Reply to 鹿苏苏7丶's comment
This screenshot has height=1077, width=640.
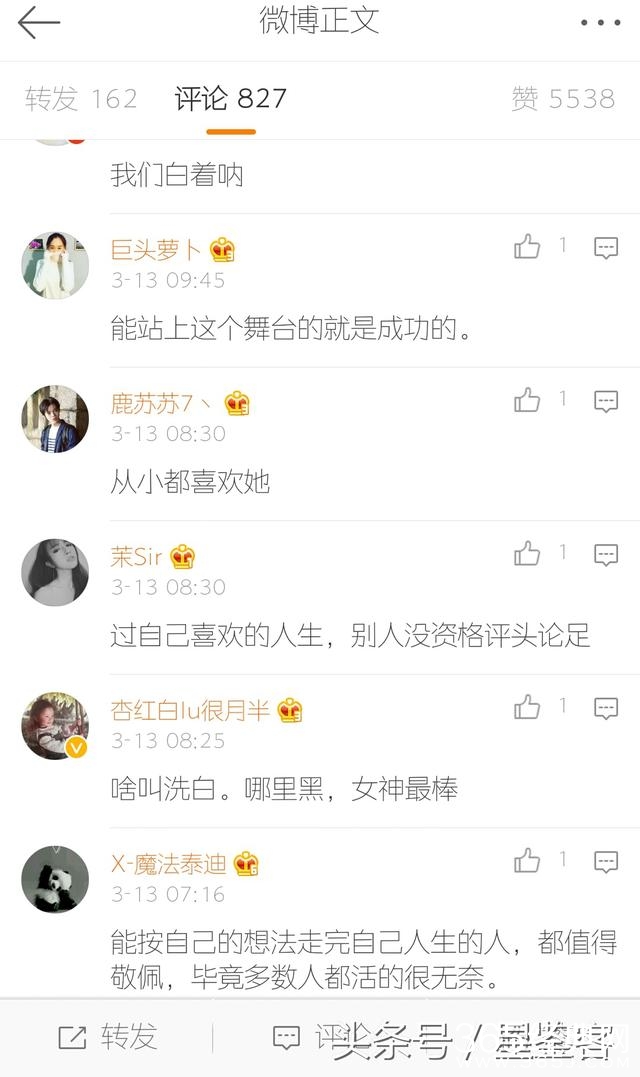[x=606, y=402]
